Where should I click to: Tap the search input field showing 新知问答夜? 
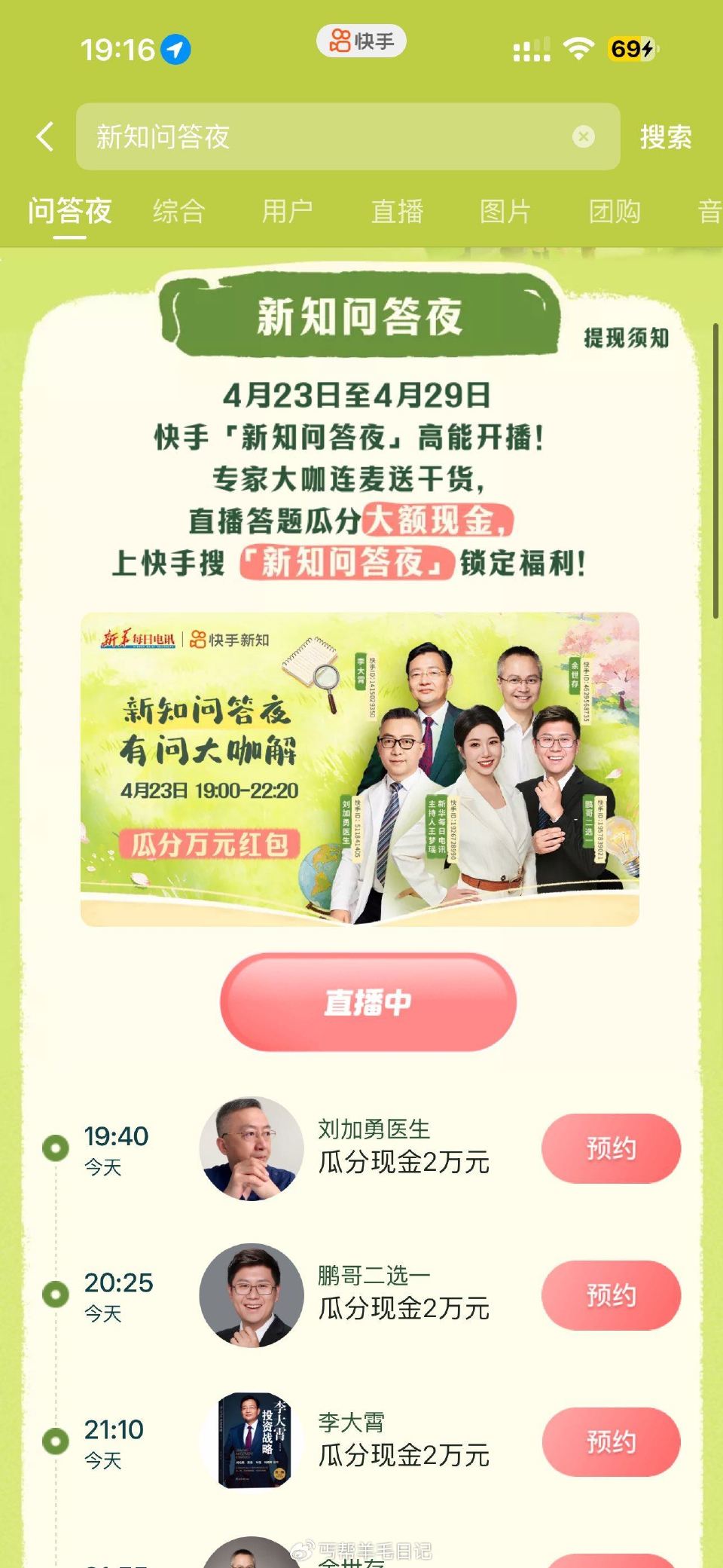coord(301,136)
